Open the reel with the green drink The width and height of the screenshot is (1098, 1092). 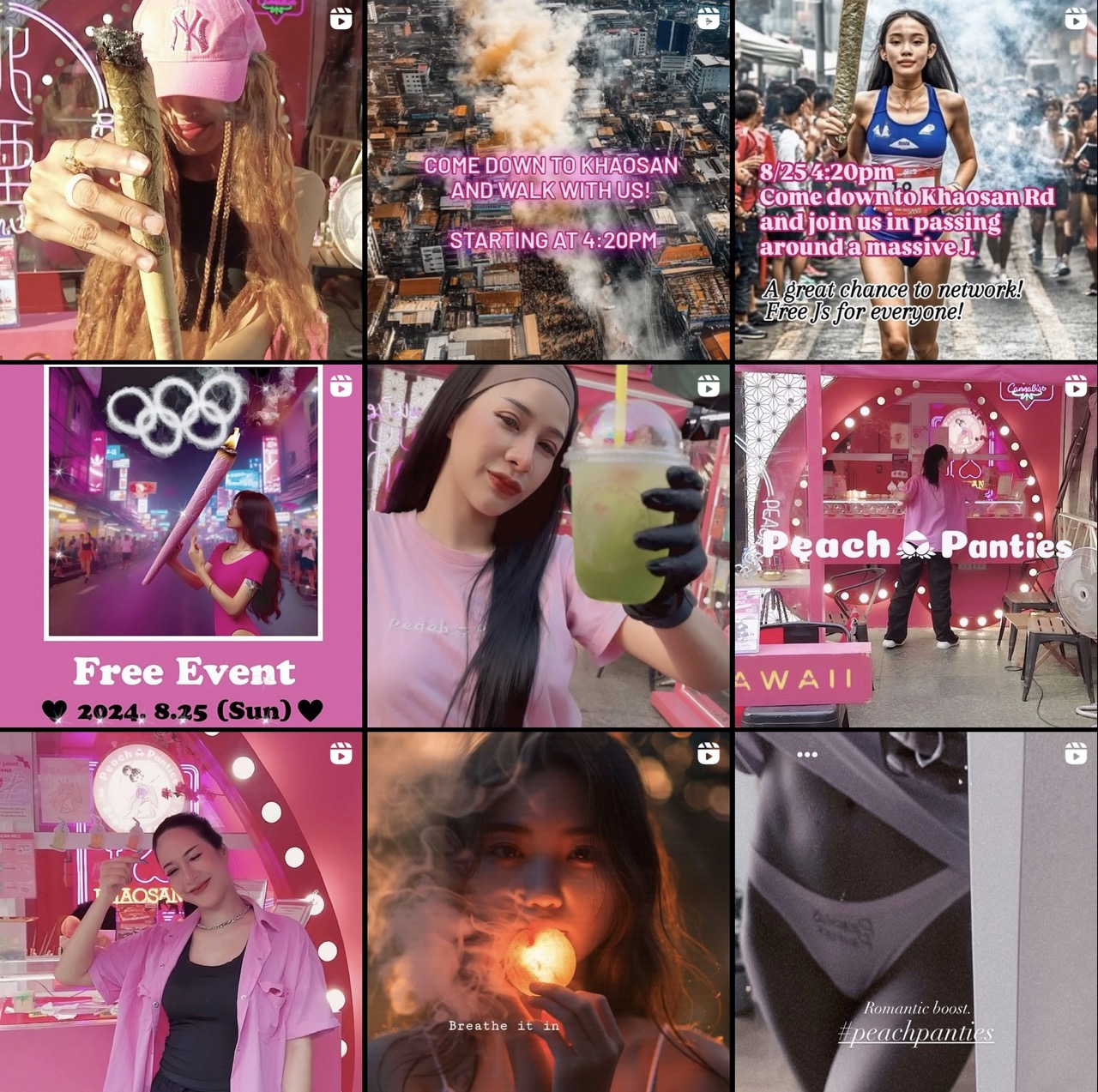click(549, 546)
